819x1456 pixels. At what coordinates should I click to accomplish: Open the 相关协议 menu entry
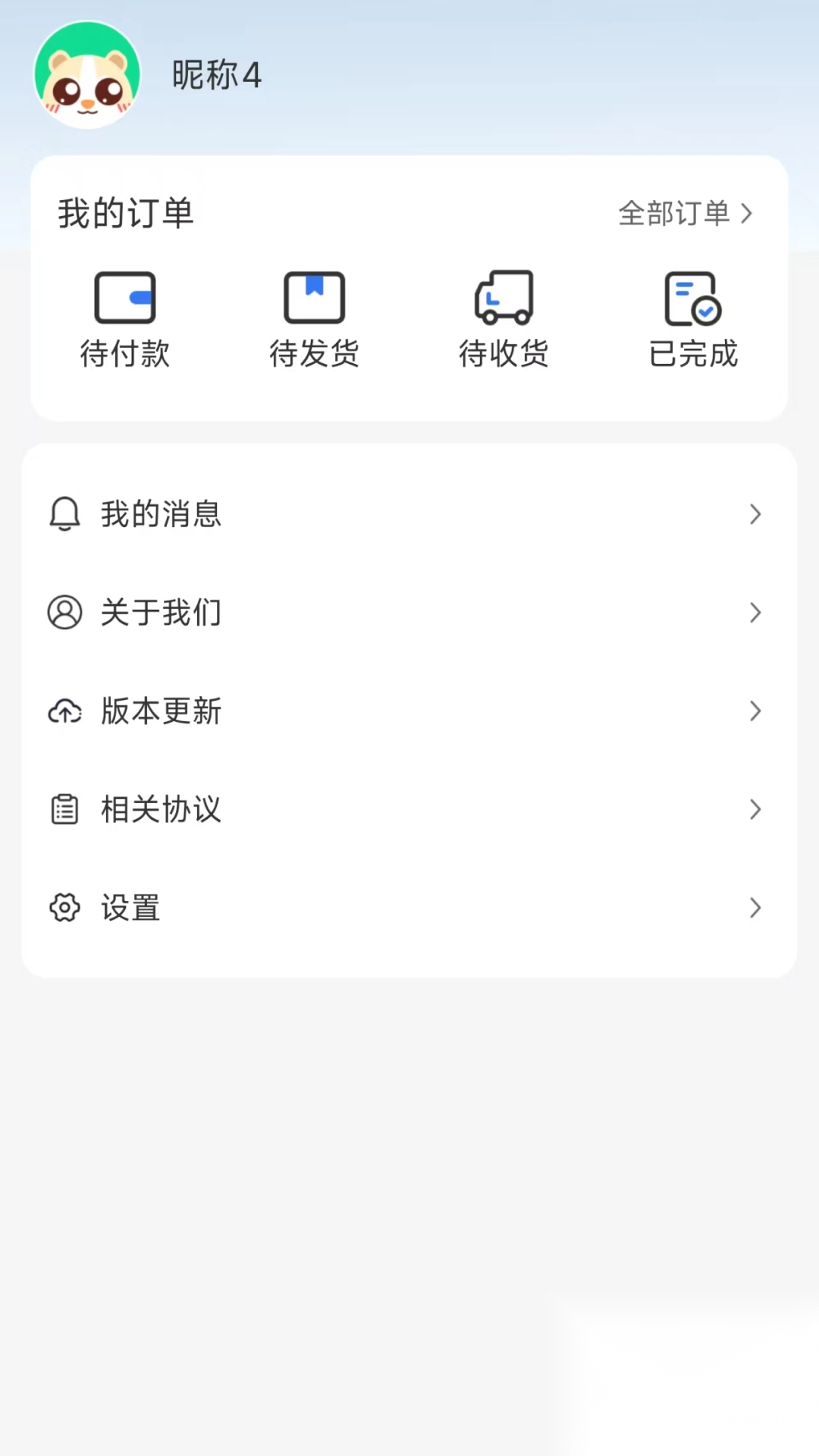point(161,809)
